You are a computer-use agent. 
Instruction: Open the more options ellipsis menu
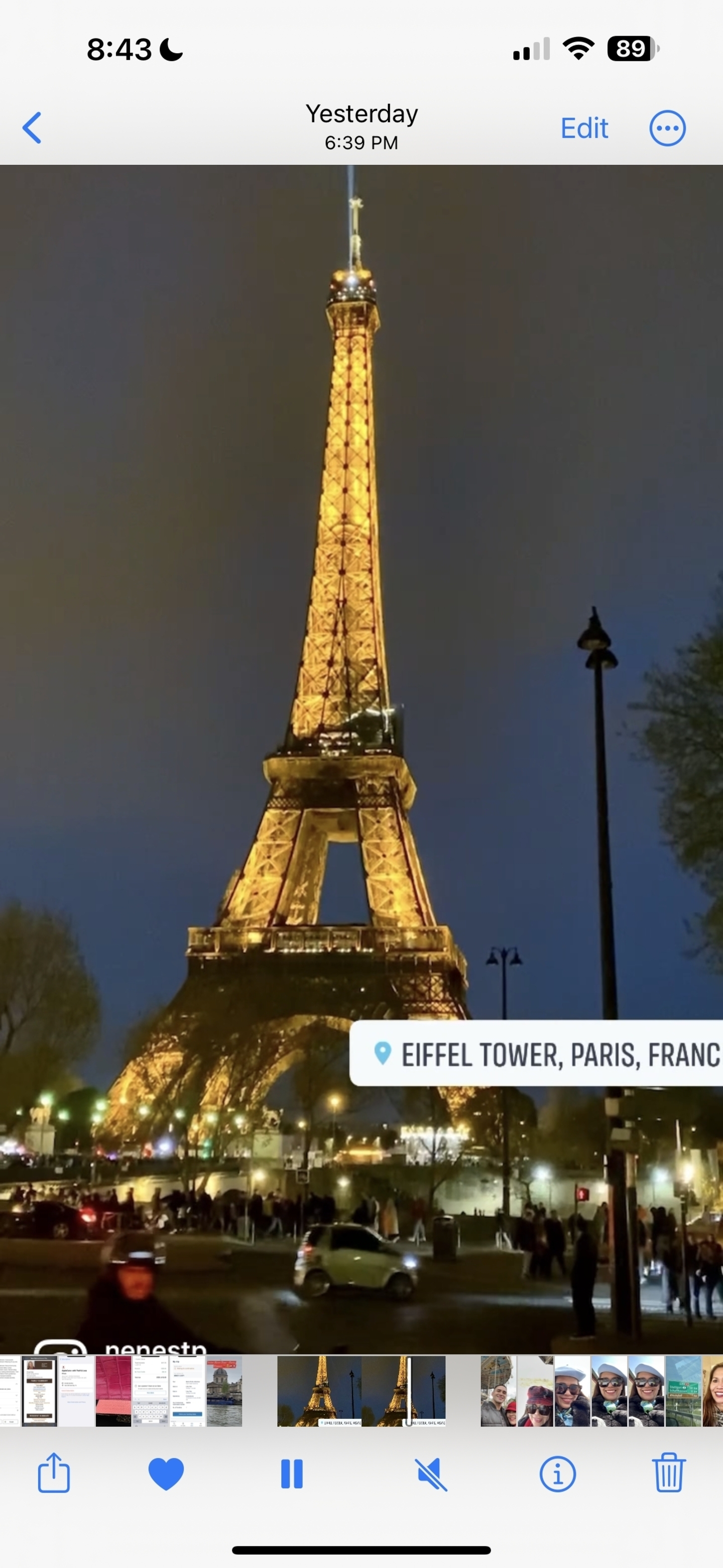667,128
